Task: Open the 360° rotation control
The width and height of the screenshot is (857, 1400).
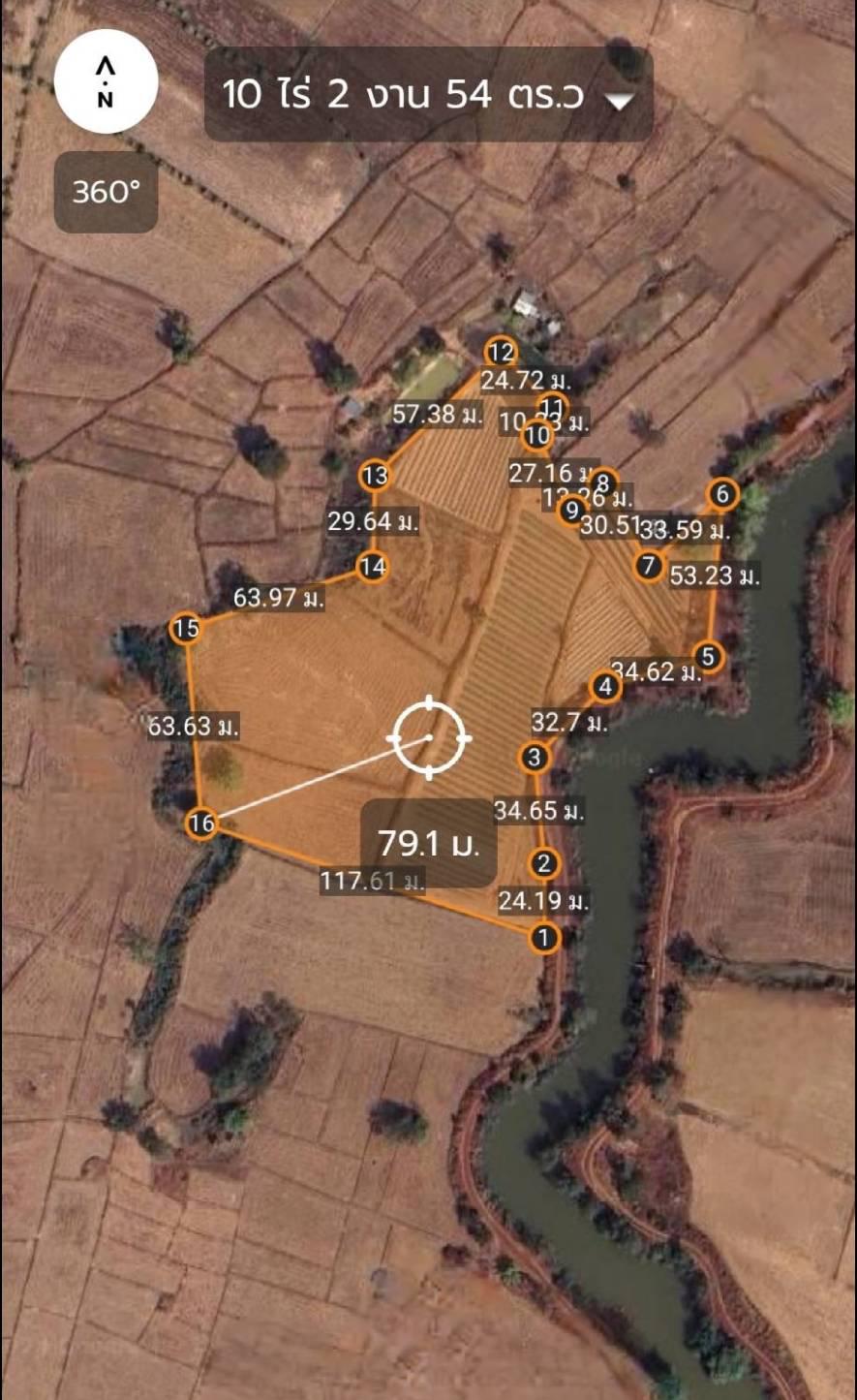Action: click(x=106, y=192)
